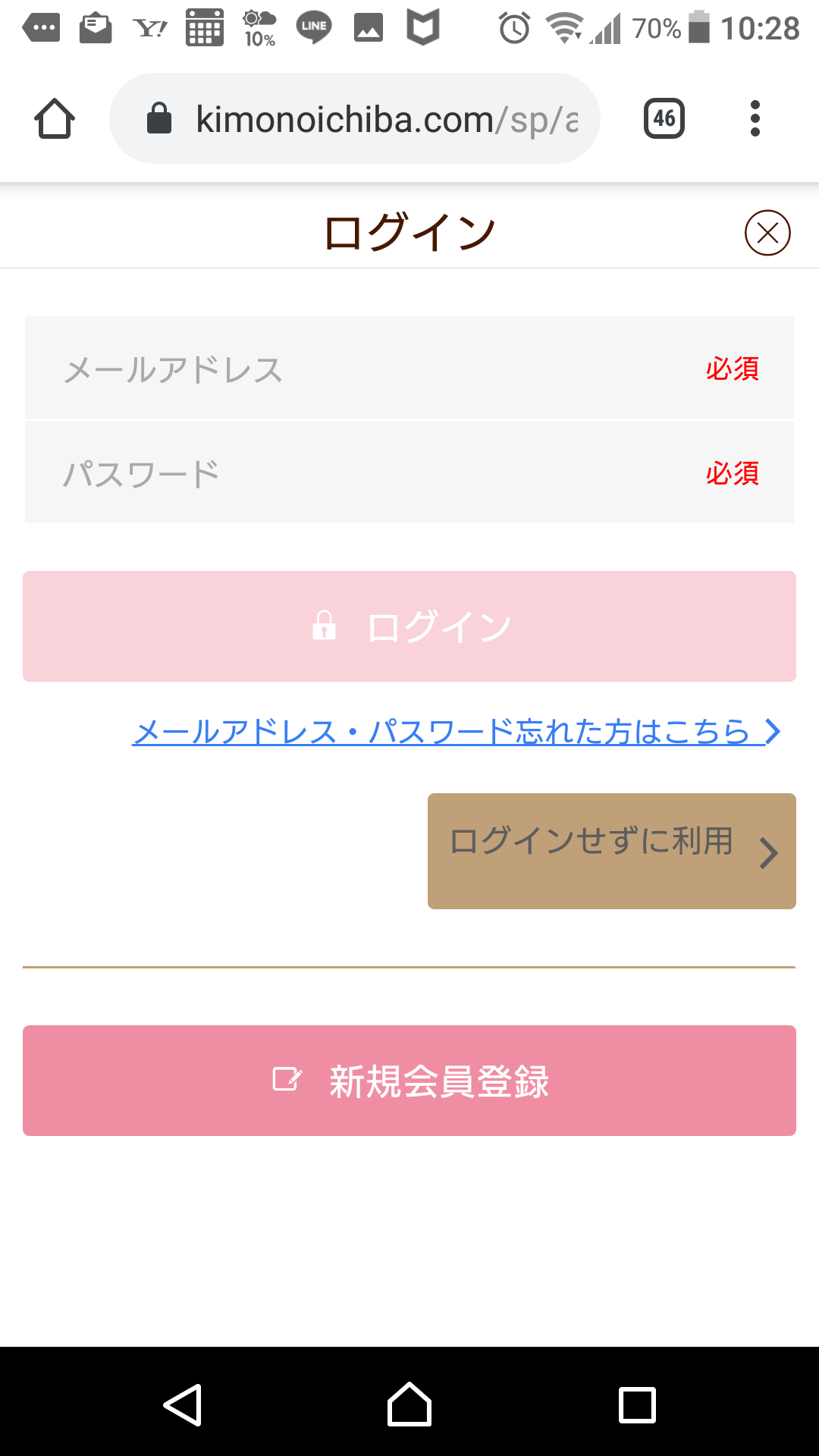
Task: Focus the パスワード field
Action: (409, 472)
